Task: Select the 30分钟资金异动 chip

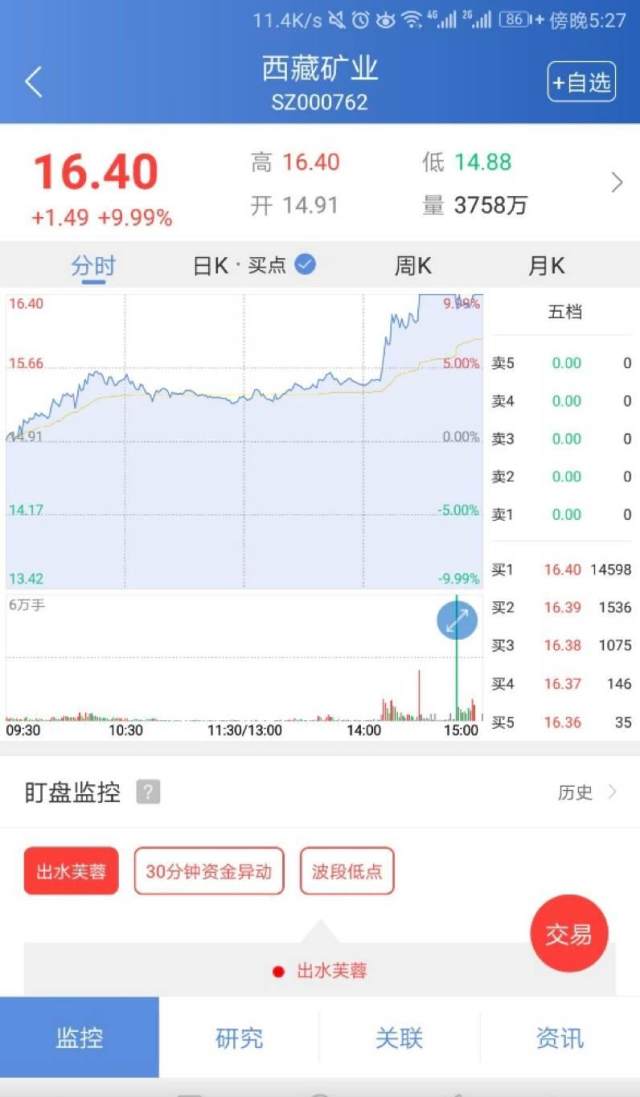Action: (208, 871)
